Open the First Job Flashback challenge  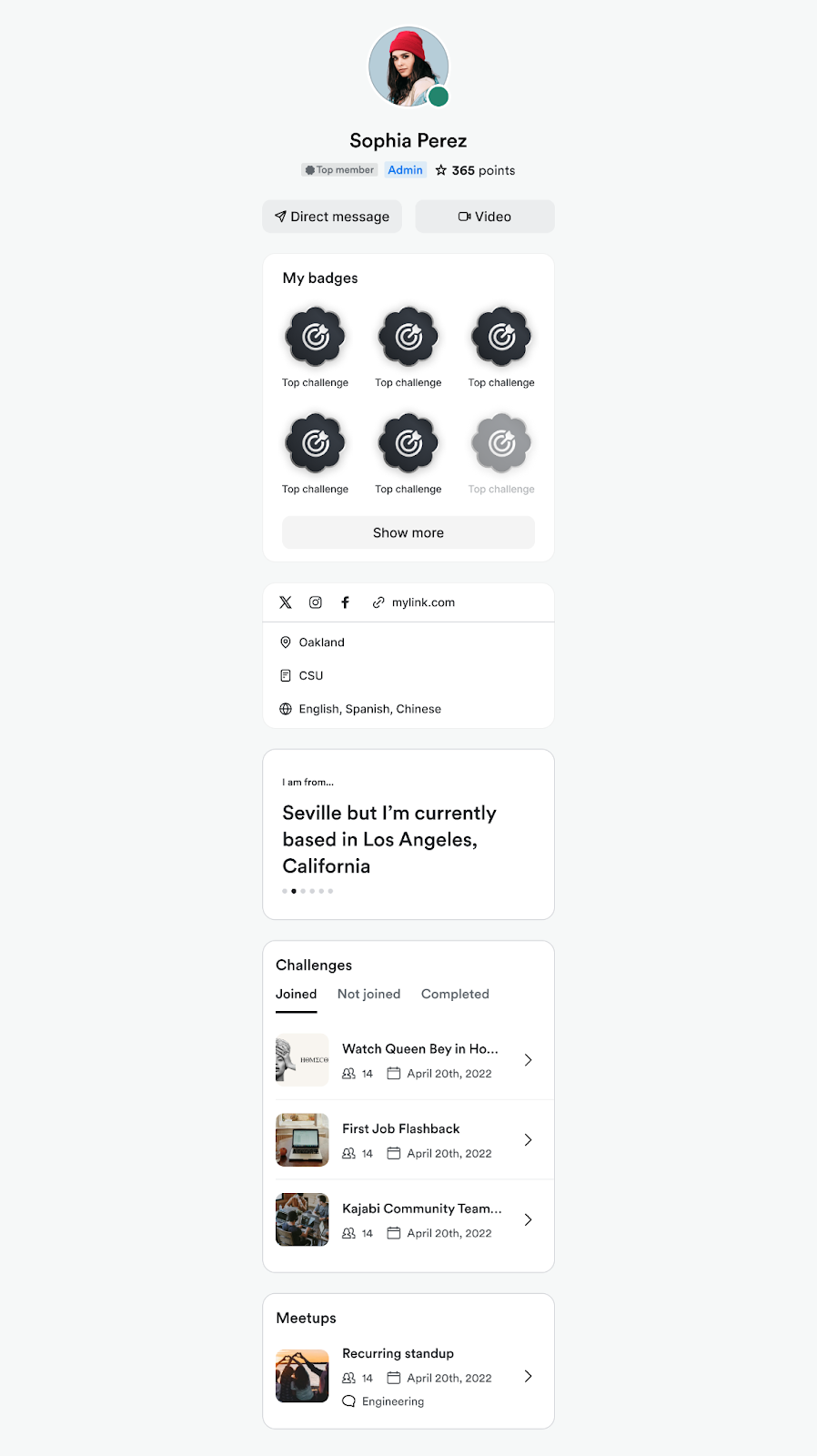pyautogui.click(x=408, y=1140)
